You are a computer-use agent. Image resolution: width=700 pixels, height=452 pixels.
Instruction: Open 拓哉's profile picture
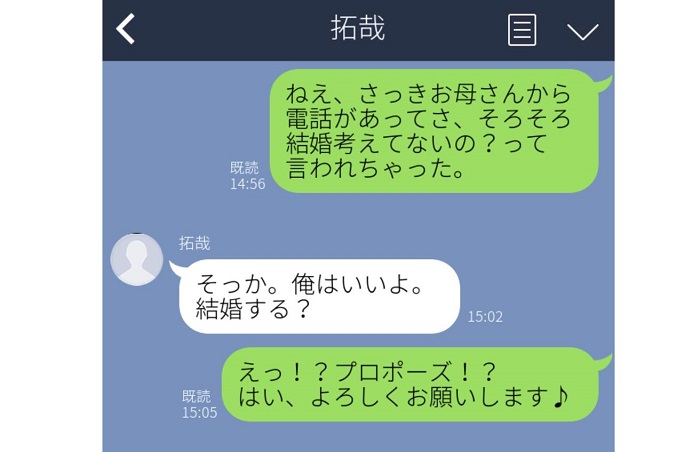[x=137, y=260]
